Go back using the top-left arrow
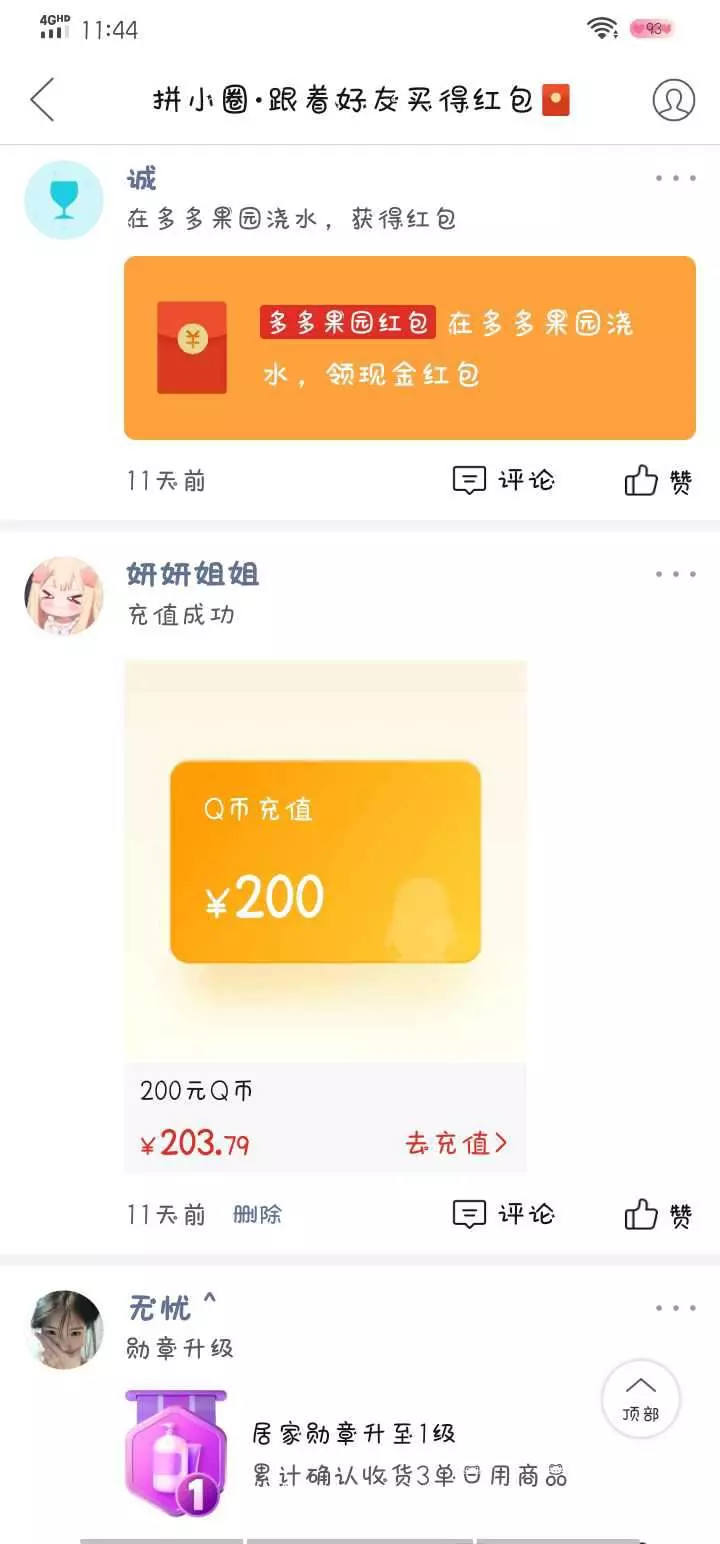 click(x=42, y=100)
